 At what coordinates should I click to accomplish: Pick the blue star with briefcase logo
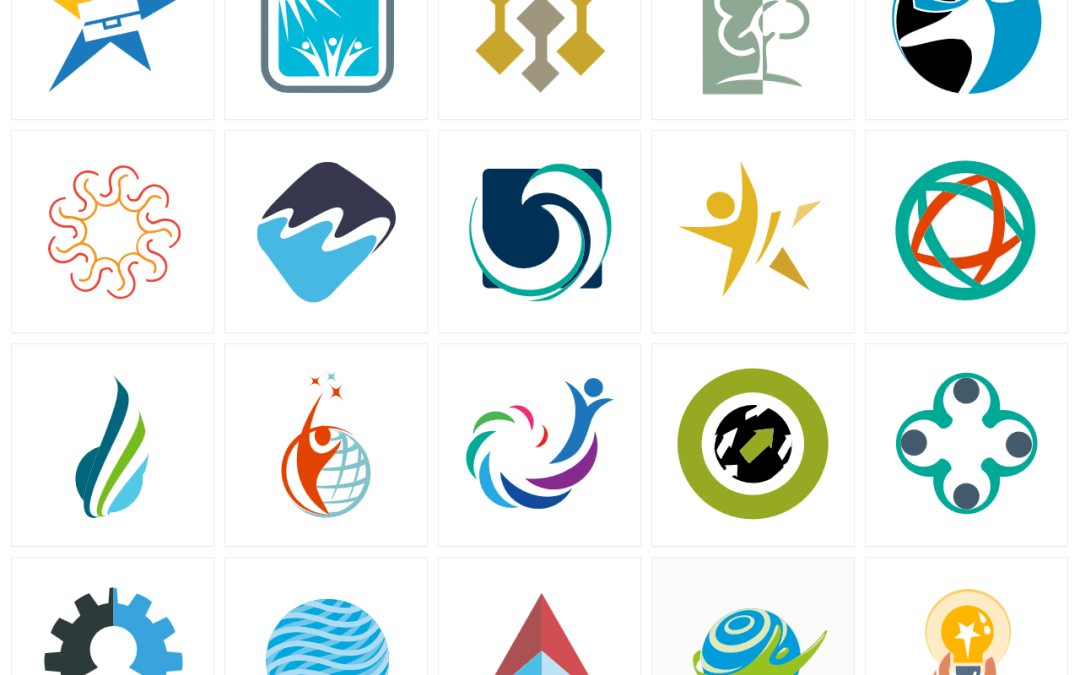(113, 45)
